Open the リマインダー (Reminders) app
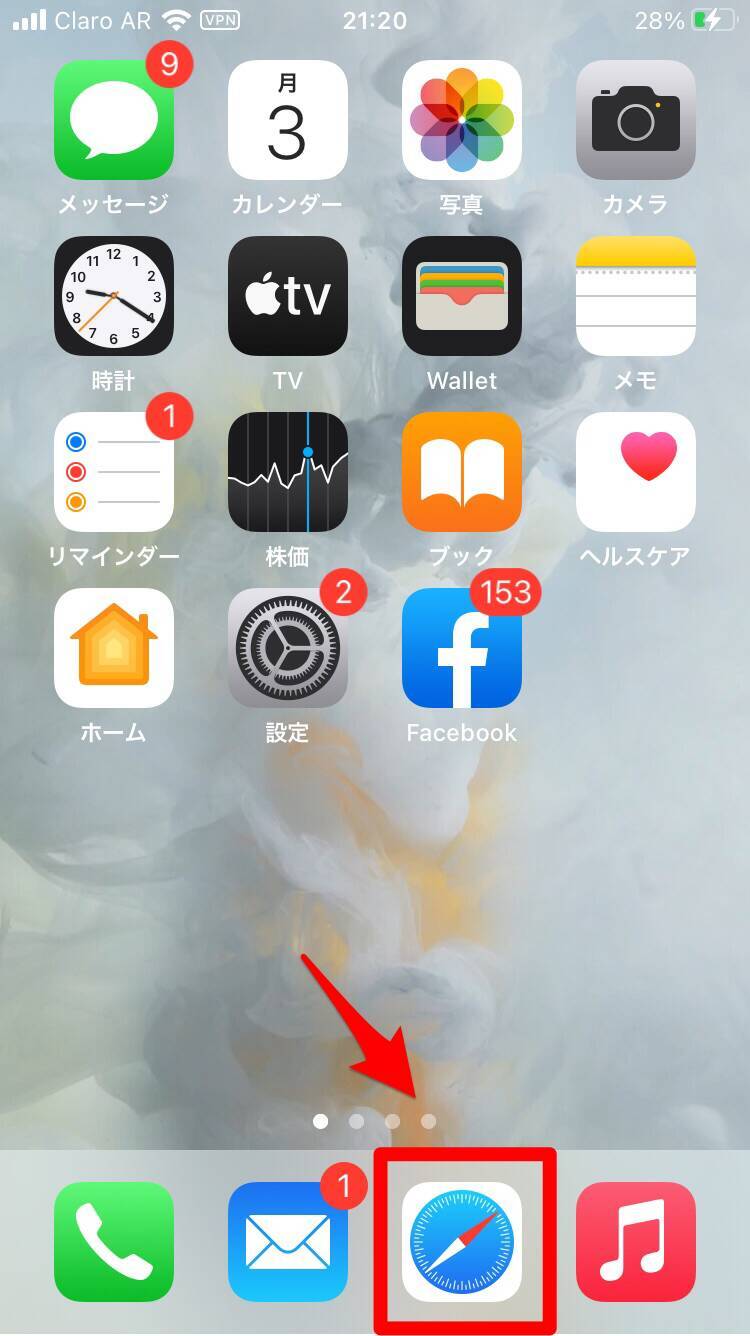Viewport: 750px width, 1336px height. click(113, 472)
